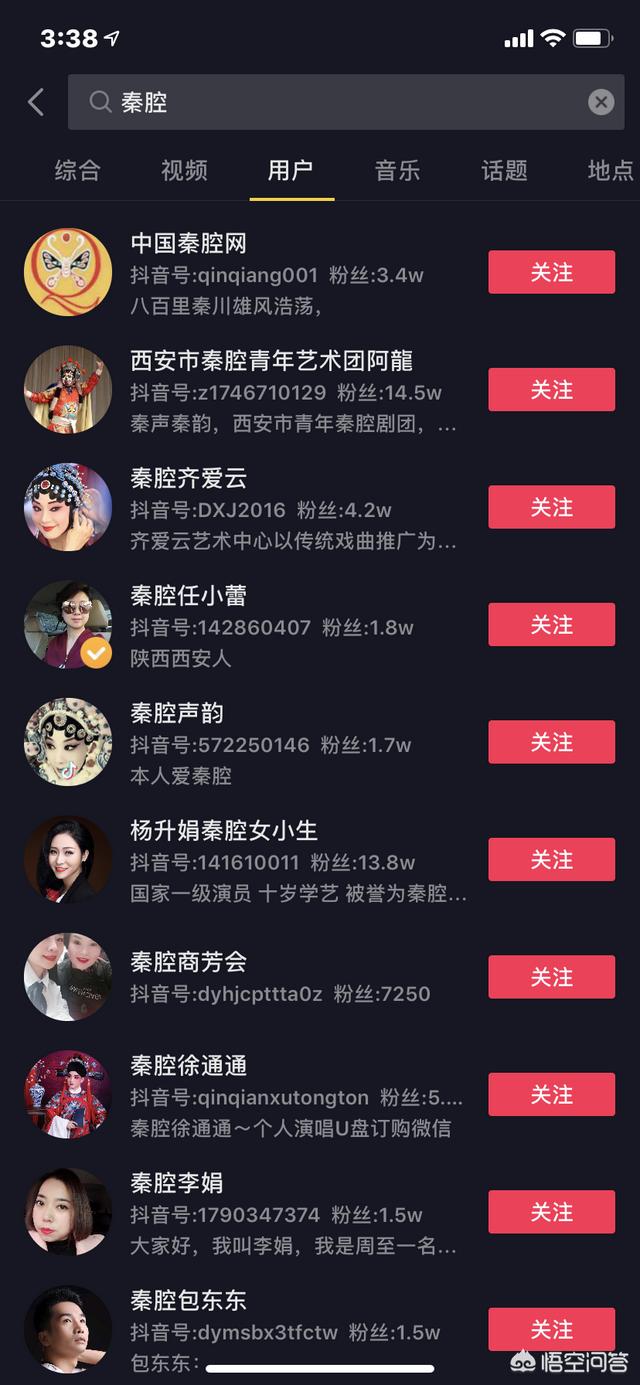Follow 西安市秦腔青年艺术团阿龍
The width and height of the screenshot is (640, 1385).
coord(551,390)
